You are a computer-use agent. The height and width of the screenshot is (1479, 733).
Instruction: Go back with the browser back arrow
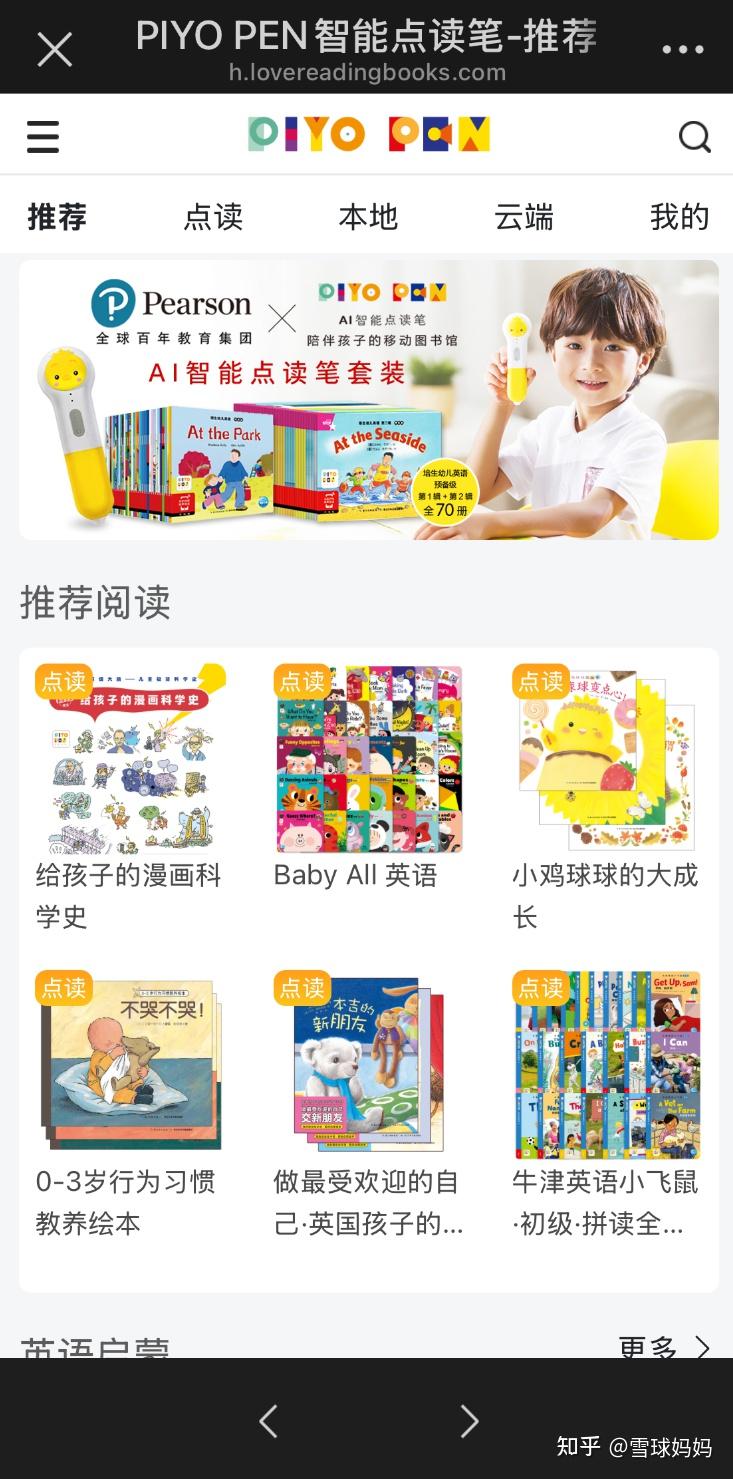tap(268, 1421)
